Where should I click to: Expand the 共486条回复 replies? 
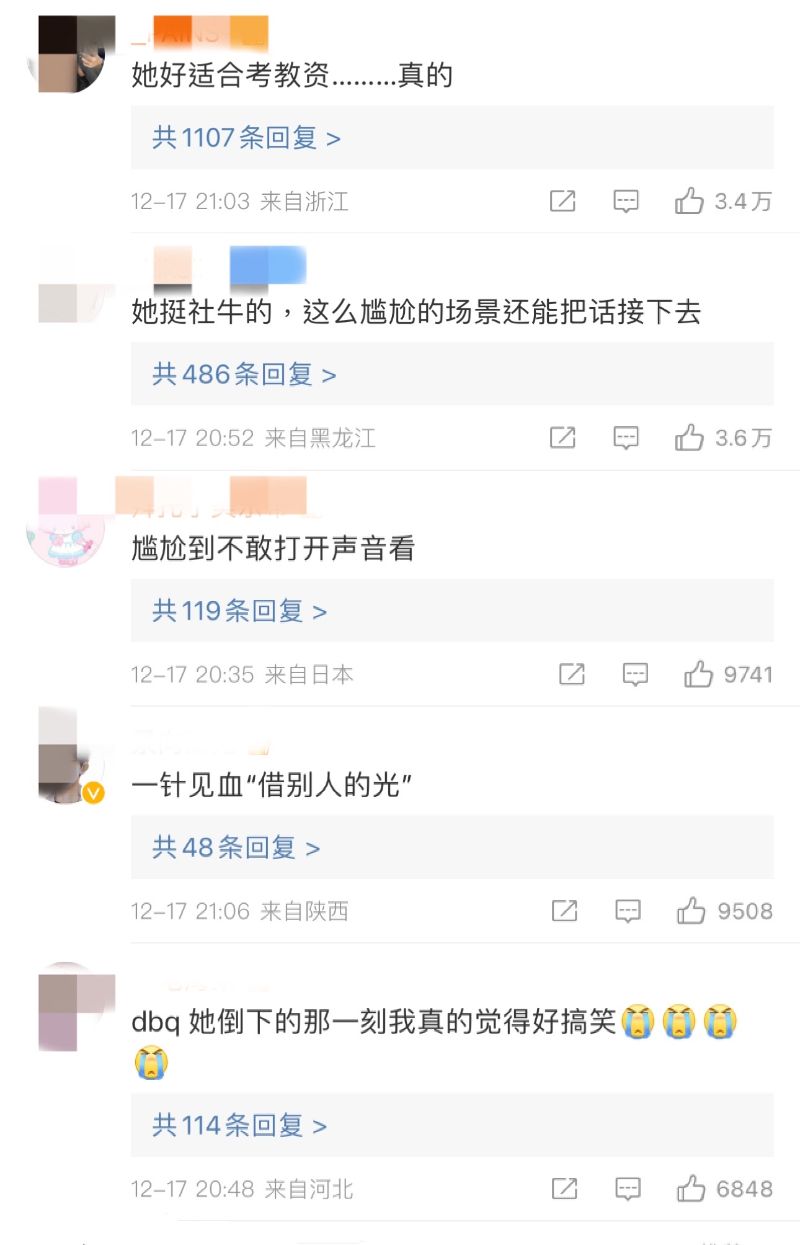(244, 375)
